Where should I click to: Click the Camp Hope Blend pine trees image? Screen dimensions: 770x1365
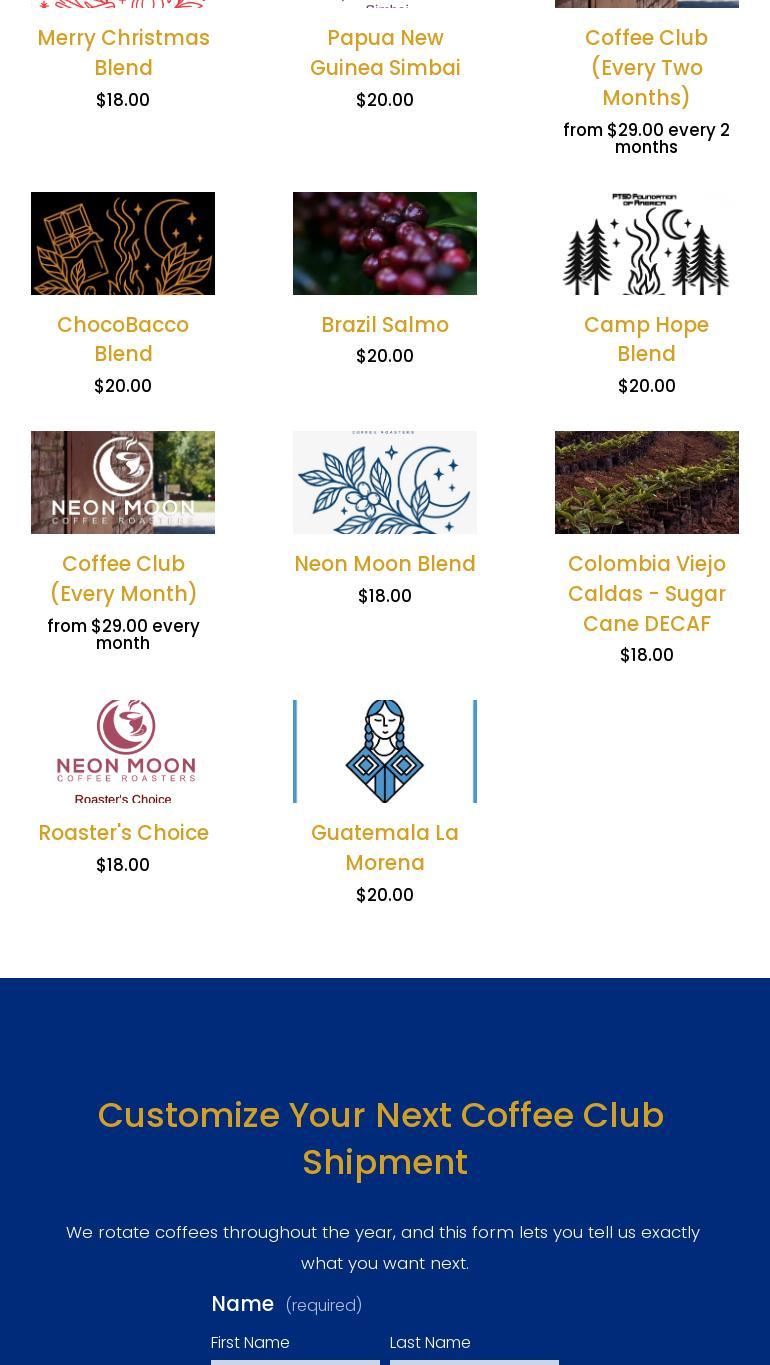[646, 243]
